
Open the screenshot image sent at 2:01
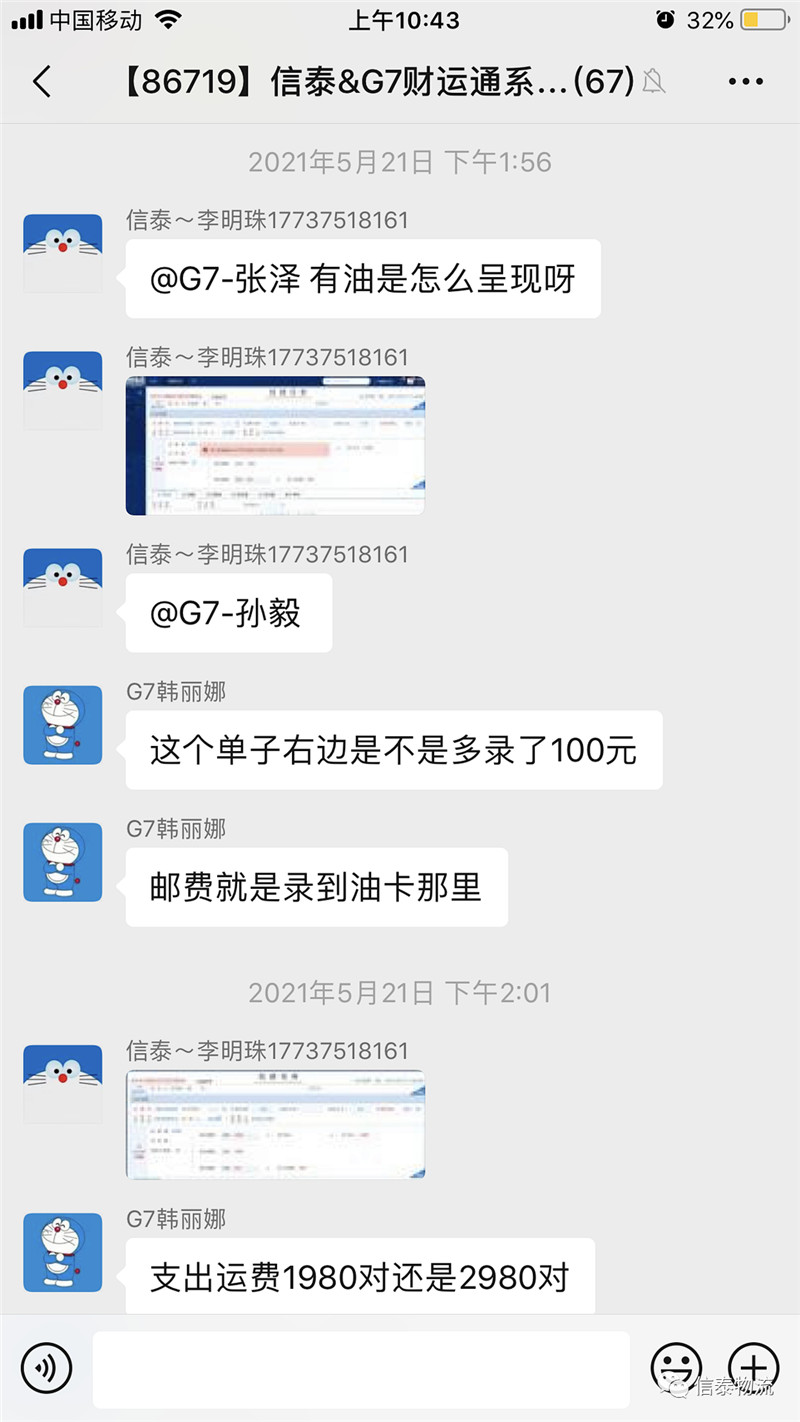275,1125
